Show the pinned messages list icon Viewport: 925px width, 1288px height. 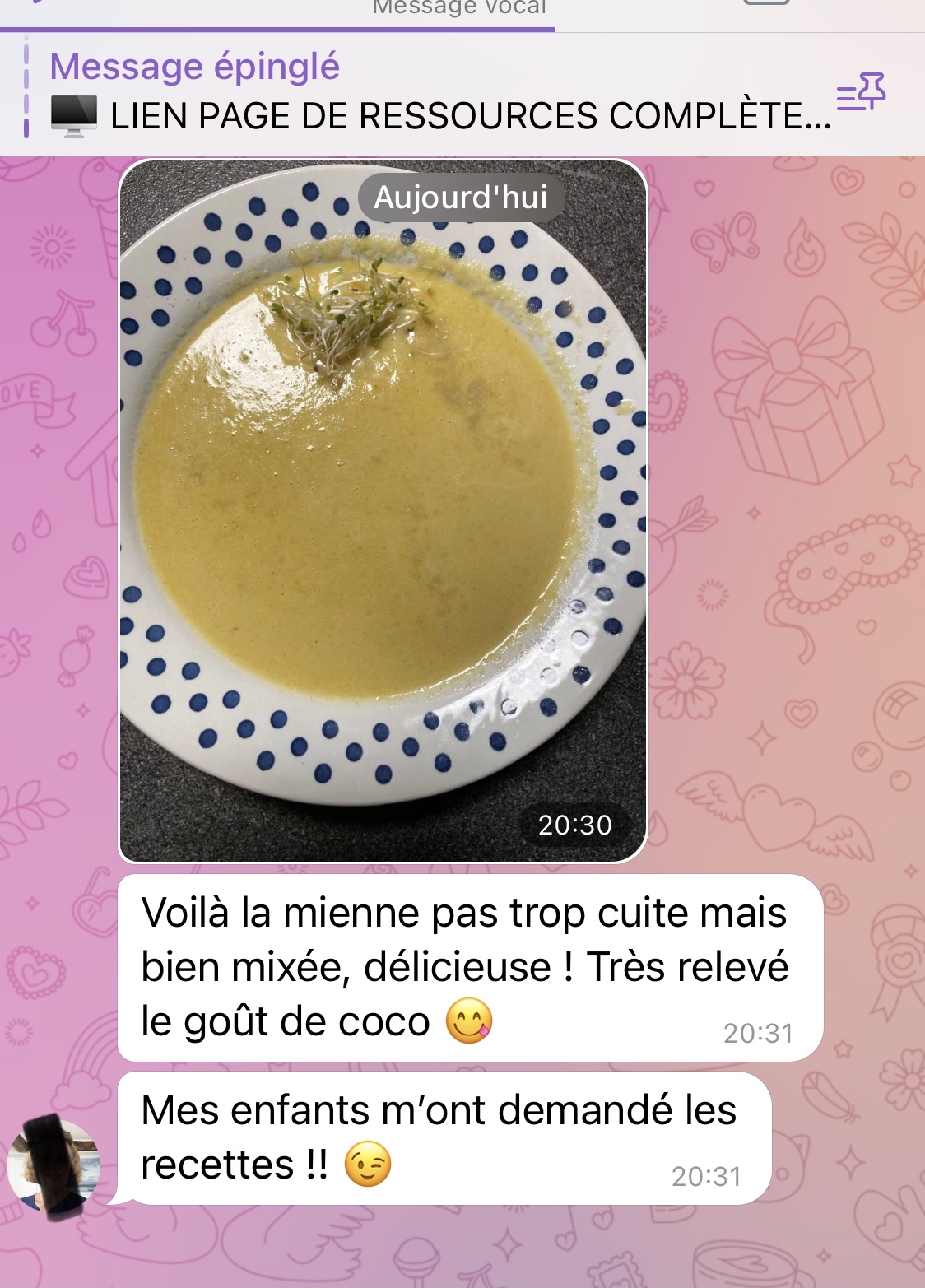[x=861, y=92]
